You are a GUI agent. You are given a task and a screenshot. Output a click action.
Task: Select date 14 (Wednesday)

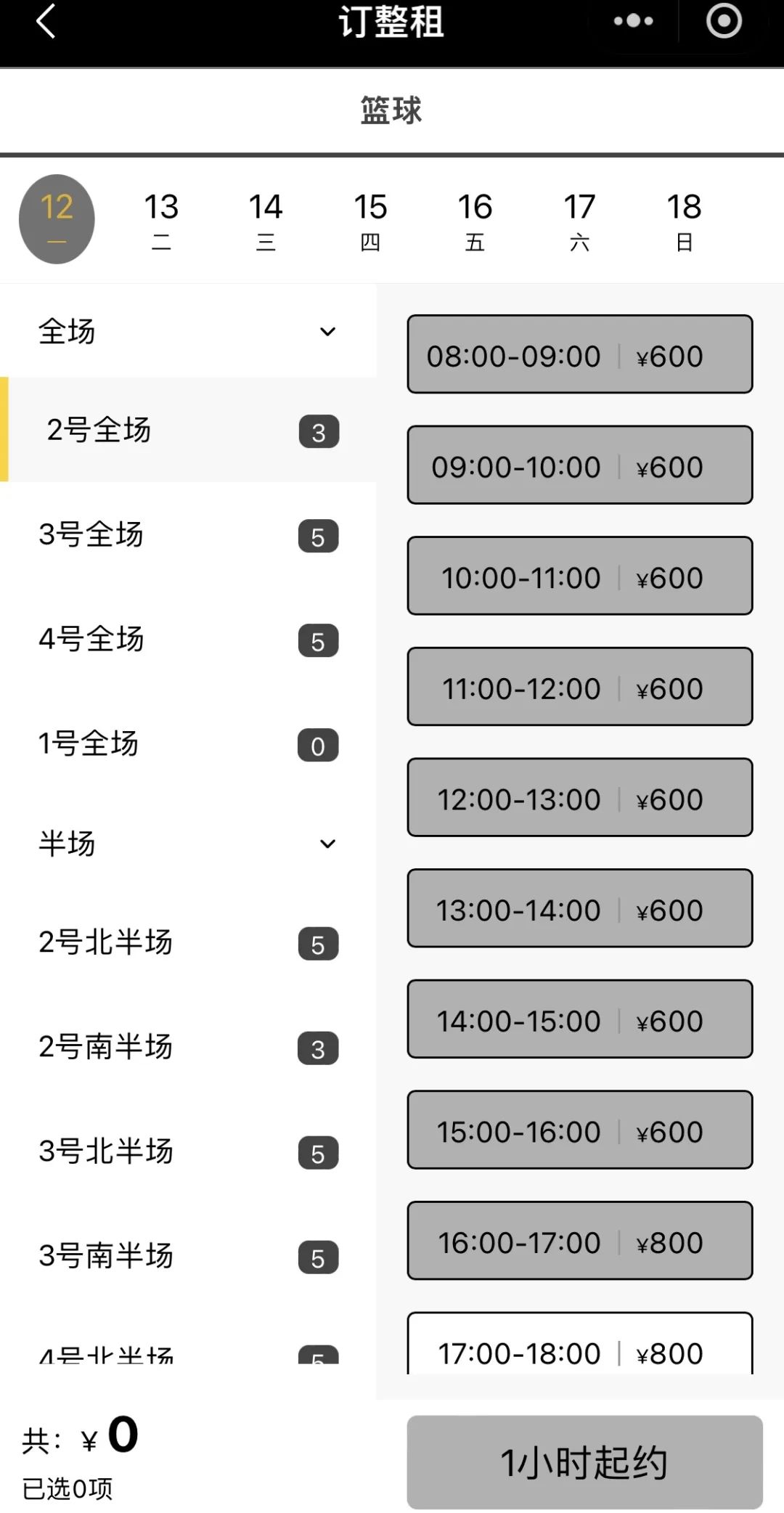(x=266, y=219)
